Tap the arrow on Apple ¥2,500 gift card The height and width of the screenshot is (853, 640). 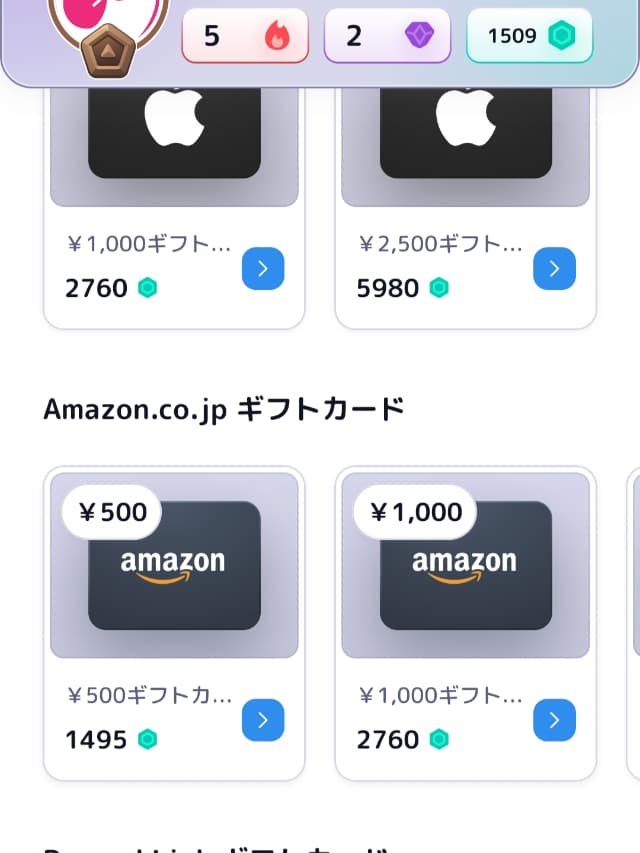tap(554, 268)
